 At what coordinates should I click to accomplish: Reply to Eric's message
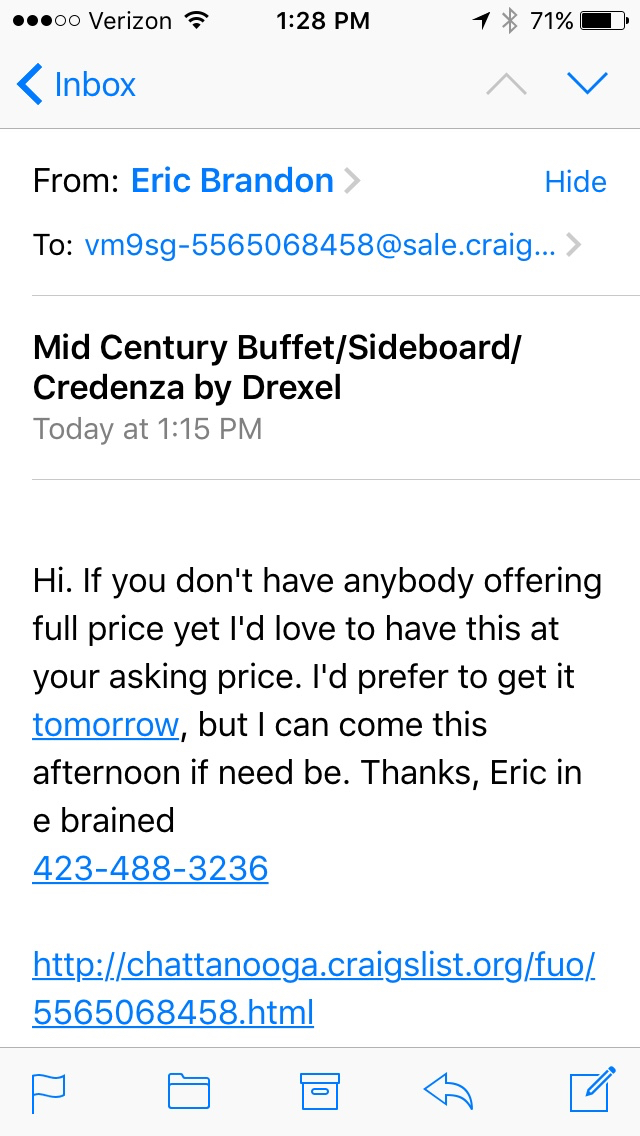click(x=450, y=1092)
